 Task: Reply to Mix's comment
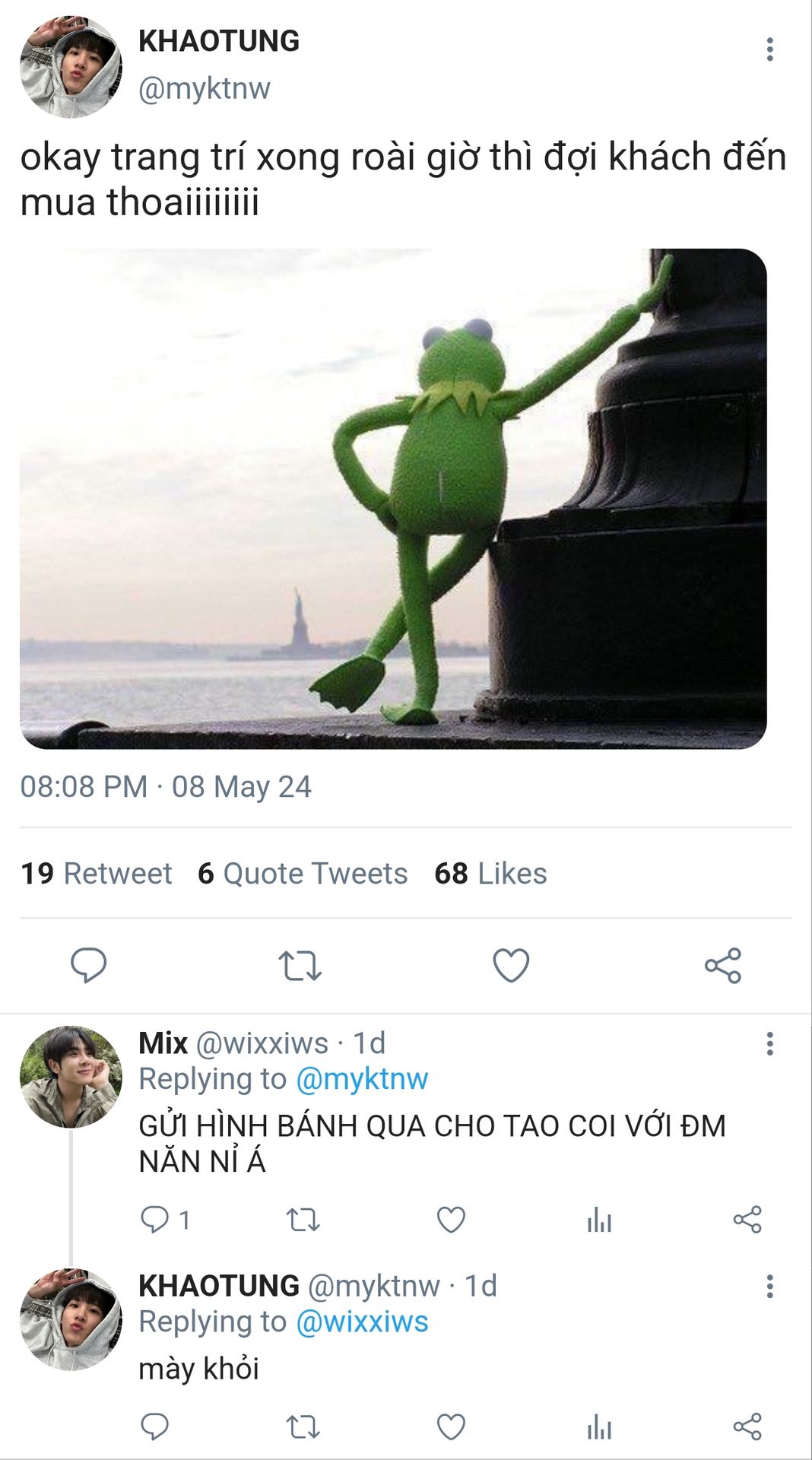pyautogui.click(x=155, y=1220)
